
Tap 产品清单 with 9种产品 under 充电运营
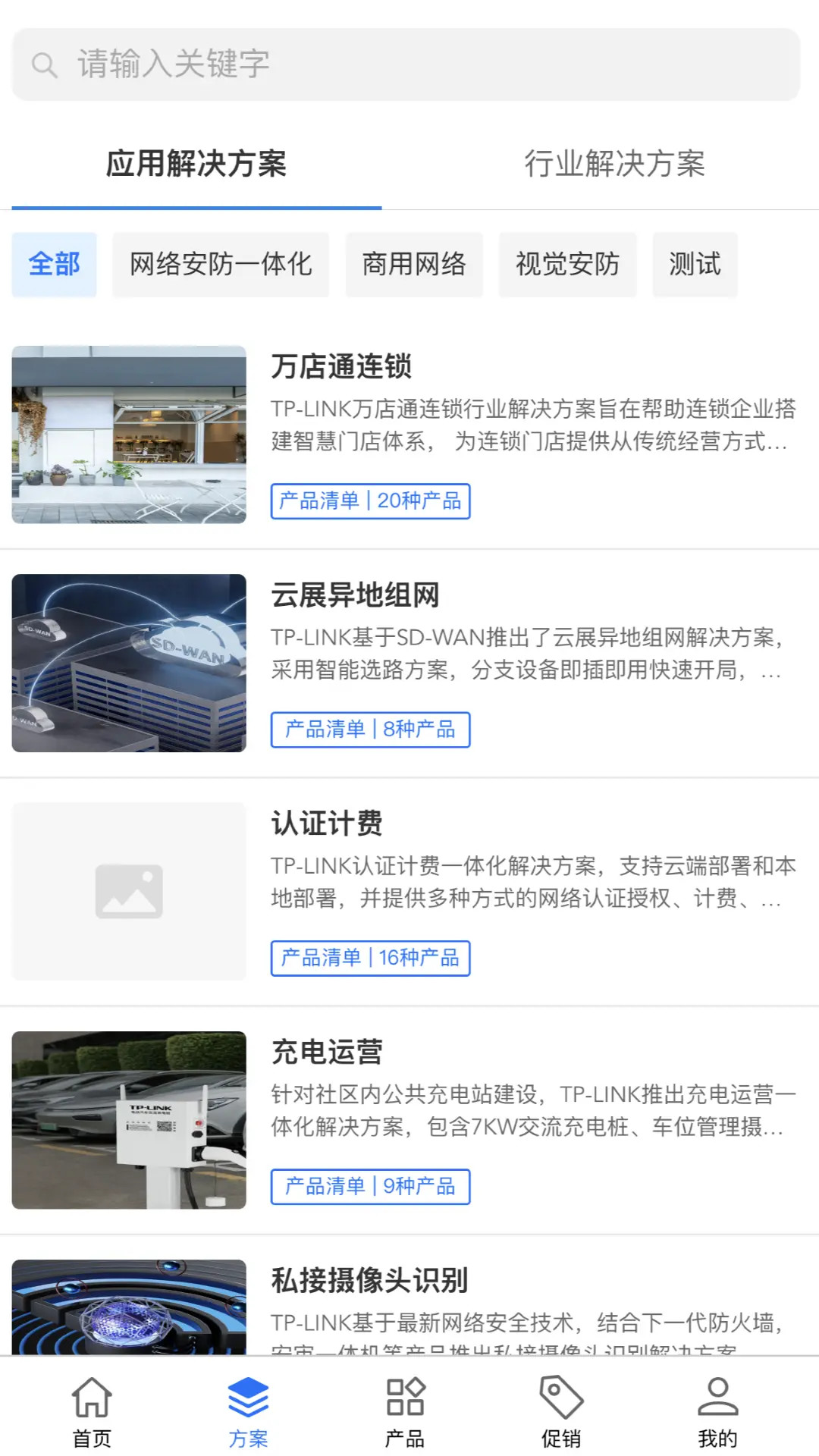coord(369,1186)
